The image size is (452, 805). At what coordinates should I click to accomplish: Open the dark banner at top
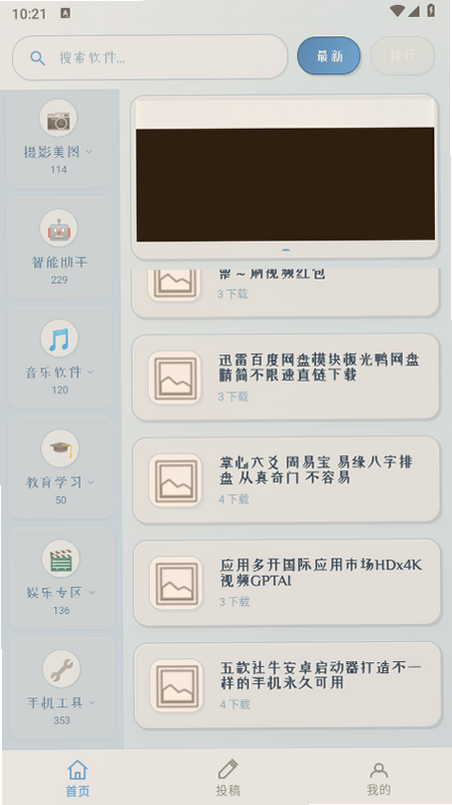tap(285, 184)
